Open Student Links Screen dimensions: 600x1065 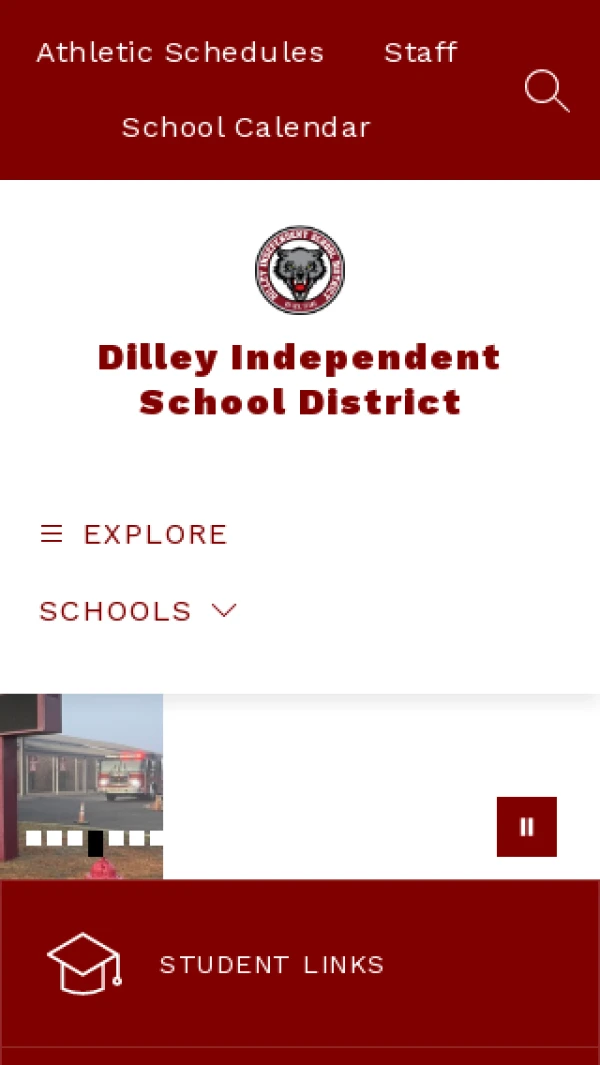coord(270,964)
